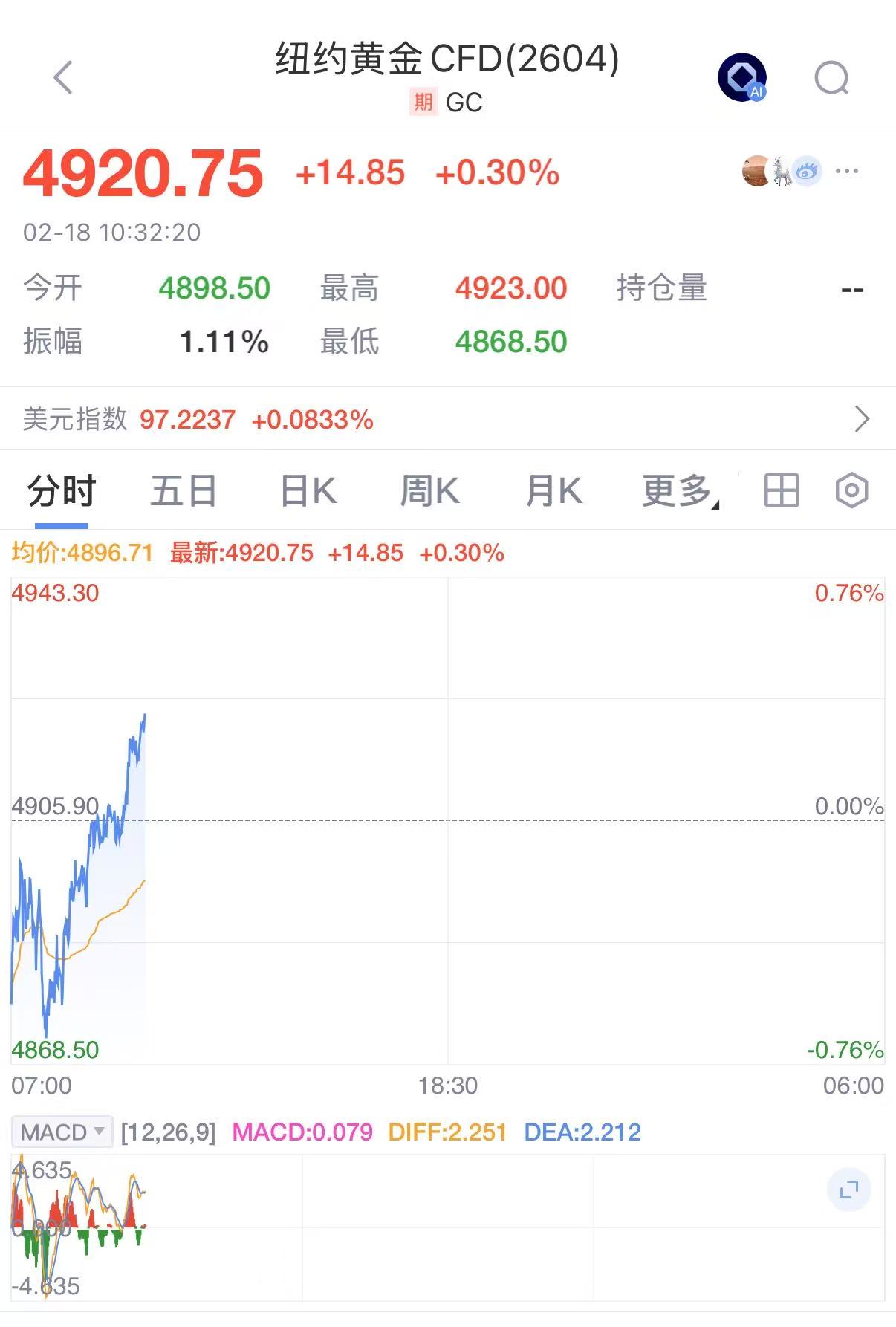Open the chart grid layout icon
Screen dimensions: 896x1327
(781, 491)
